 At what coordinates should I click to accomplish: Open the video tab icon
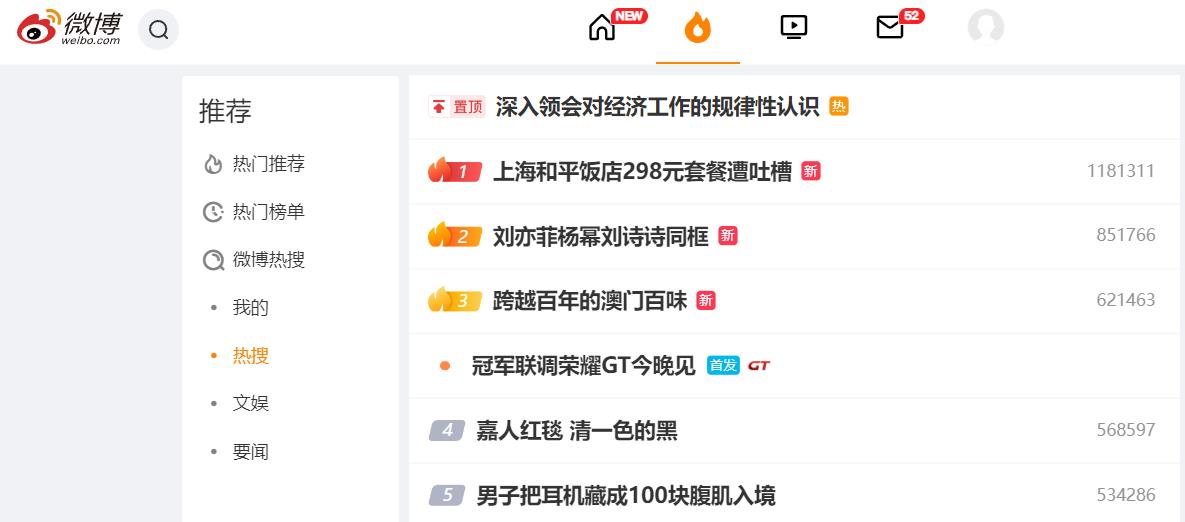pos(794,27)
